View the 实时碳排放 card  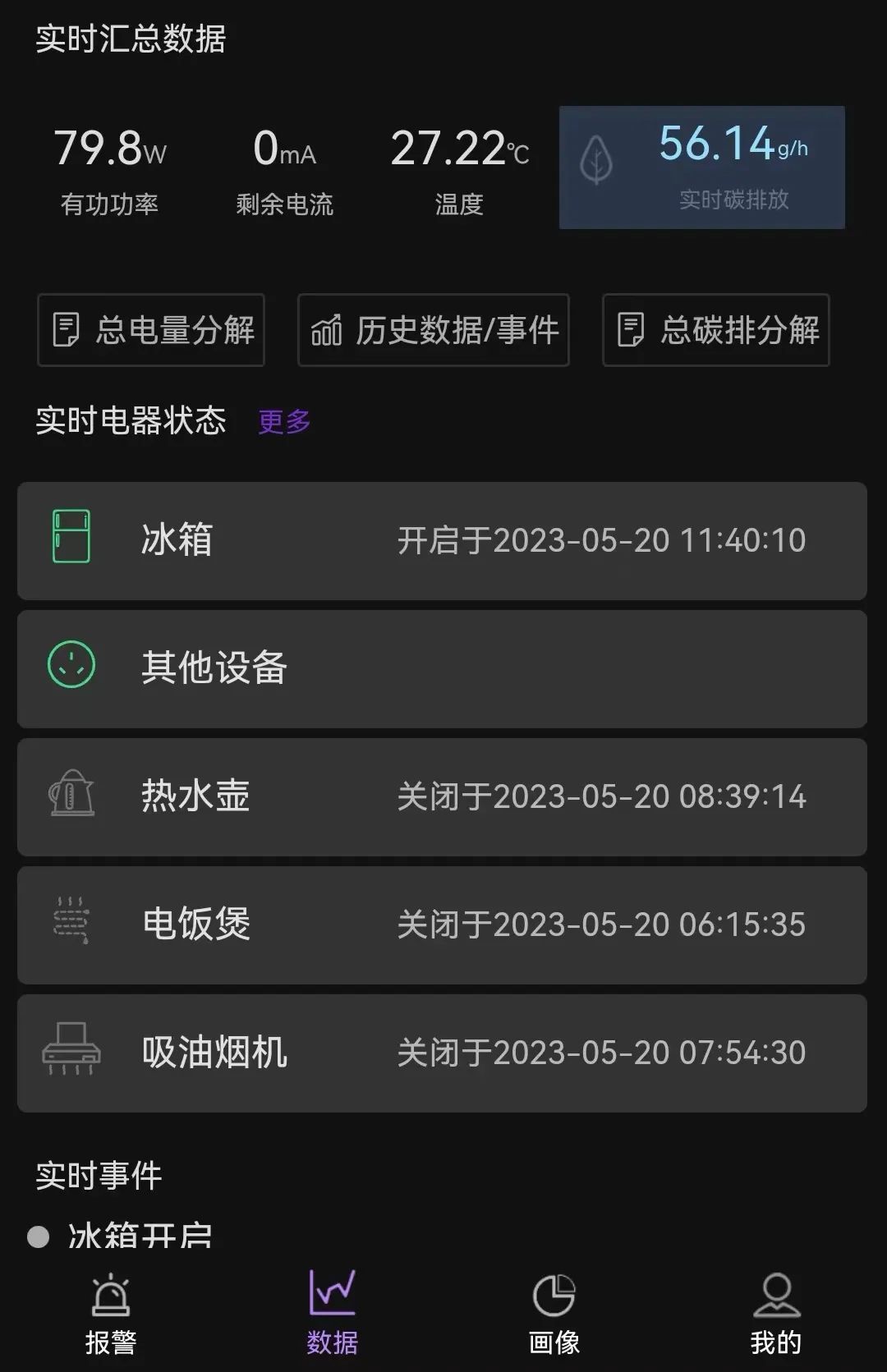[701, 167]
